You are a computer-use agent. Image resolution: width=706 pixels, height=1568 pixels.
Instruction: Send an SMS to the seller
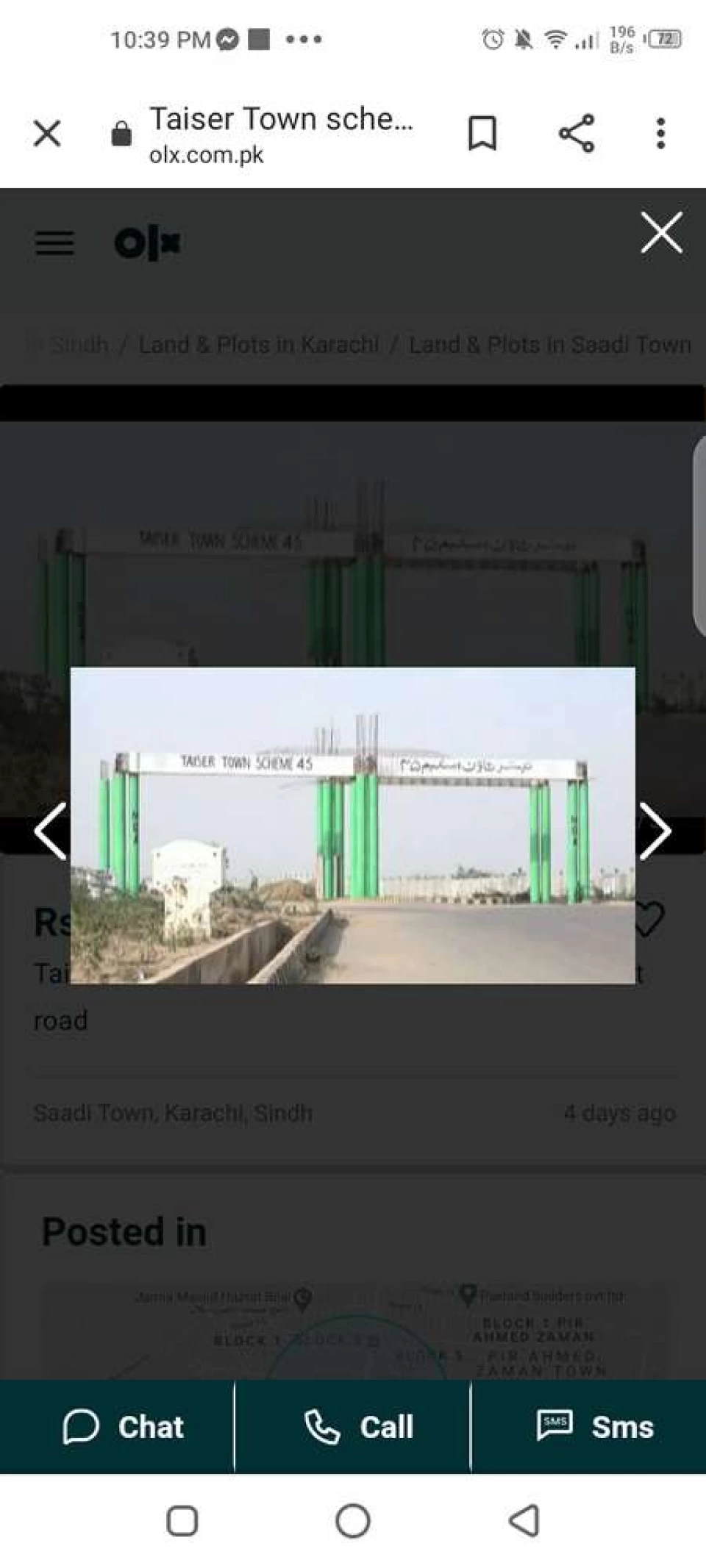[x=594, y=1427]
